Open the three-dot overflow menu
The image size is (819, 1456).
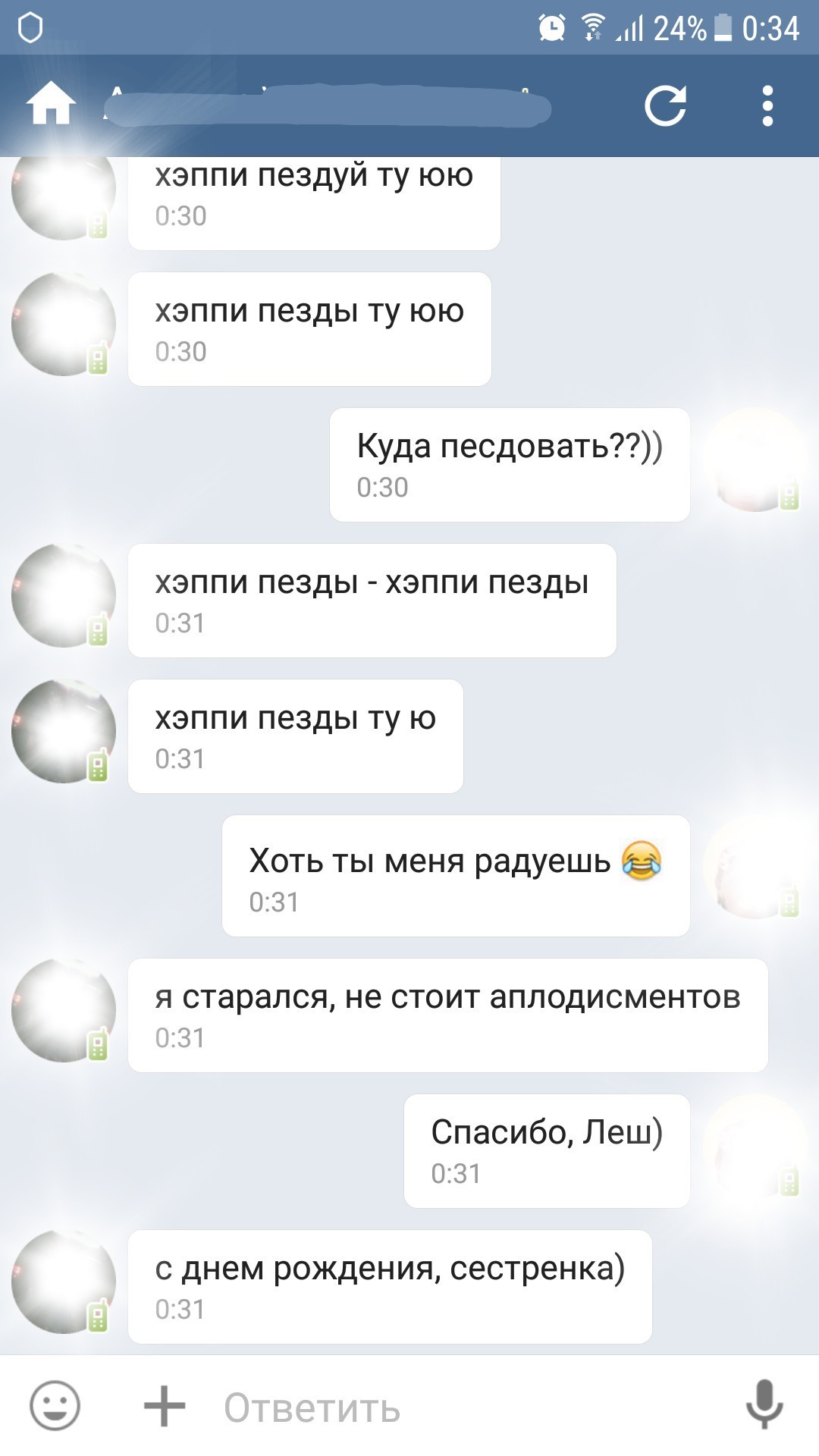pos(767,105)
